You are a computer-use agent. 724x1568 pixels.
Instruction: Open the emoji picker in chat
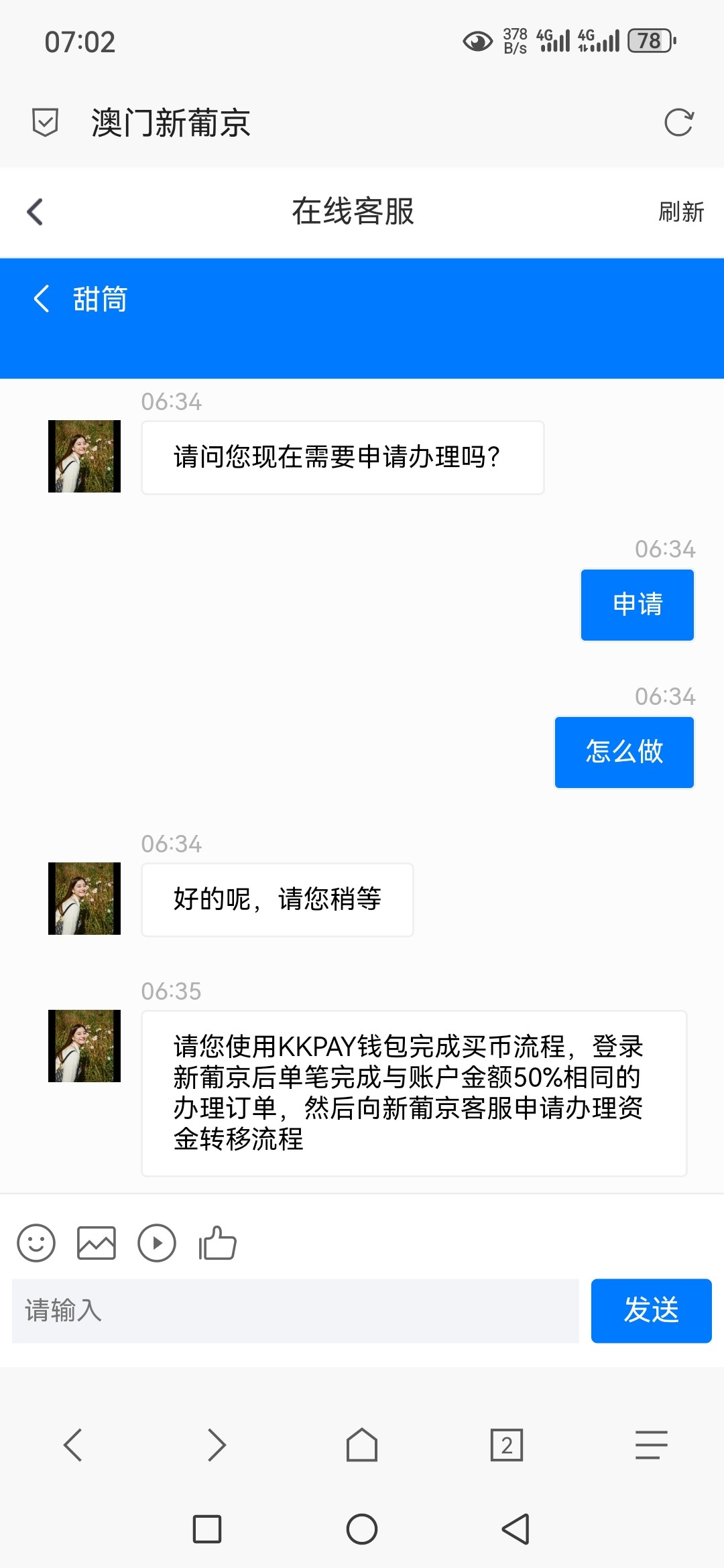point(36,1243)
